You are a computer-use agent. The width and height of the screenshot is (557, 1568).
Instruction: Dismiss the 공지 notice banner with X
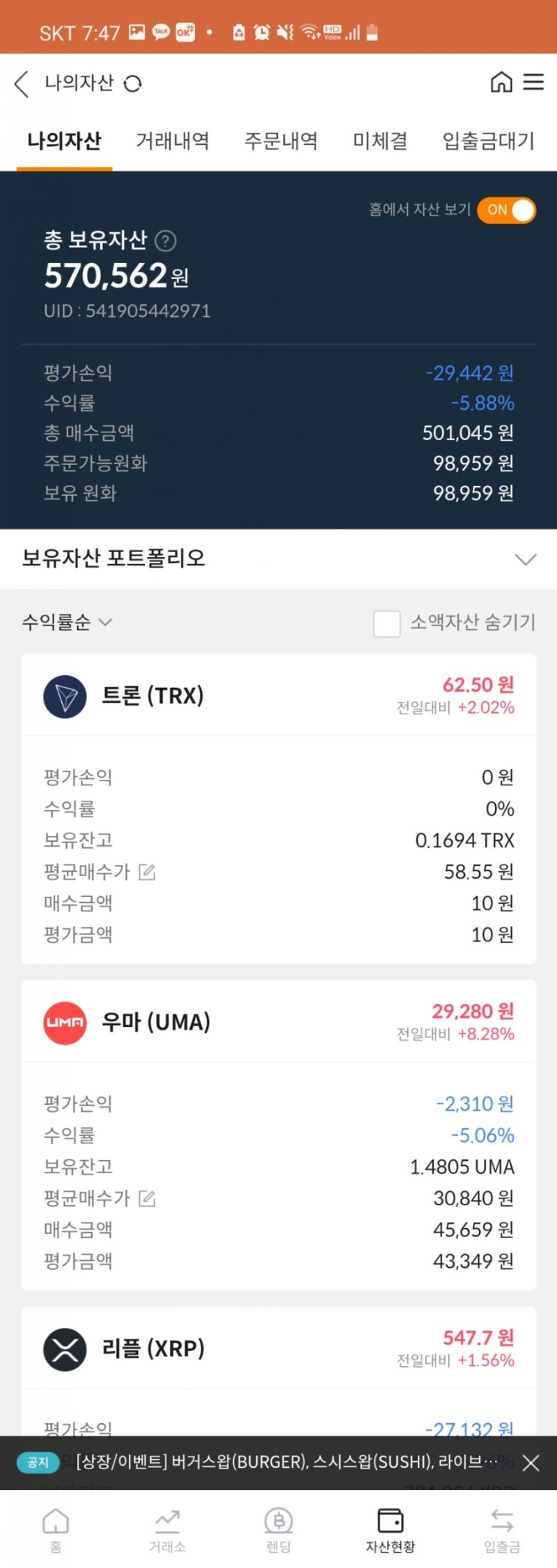coord(531,1462)
